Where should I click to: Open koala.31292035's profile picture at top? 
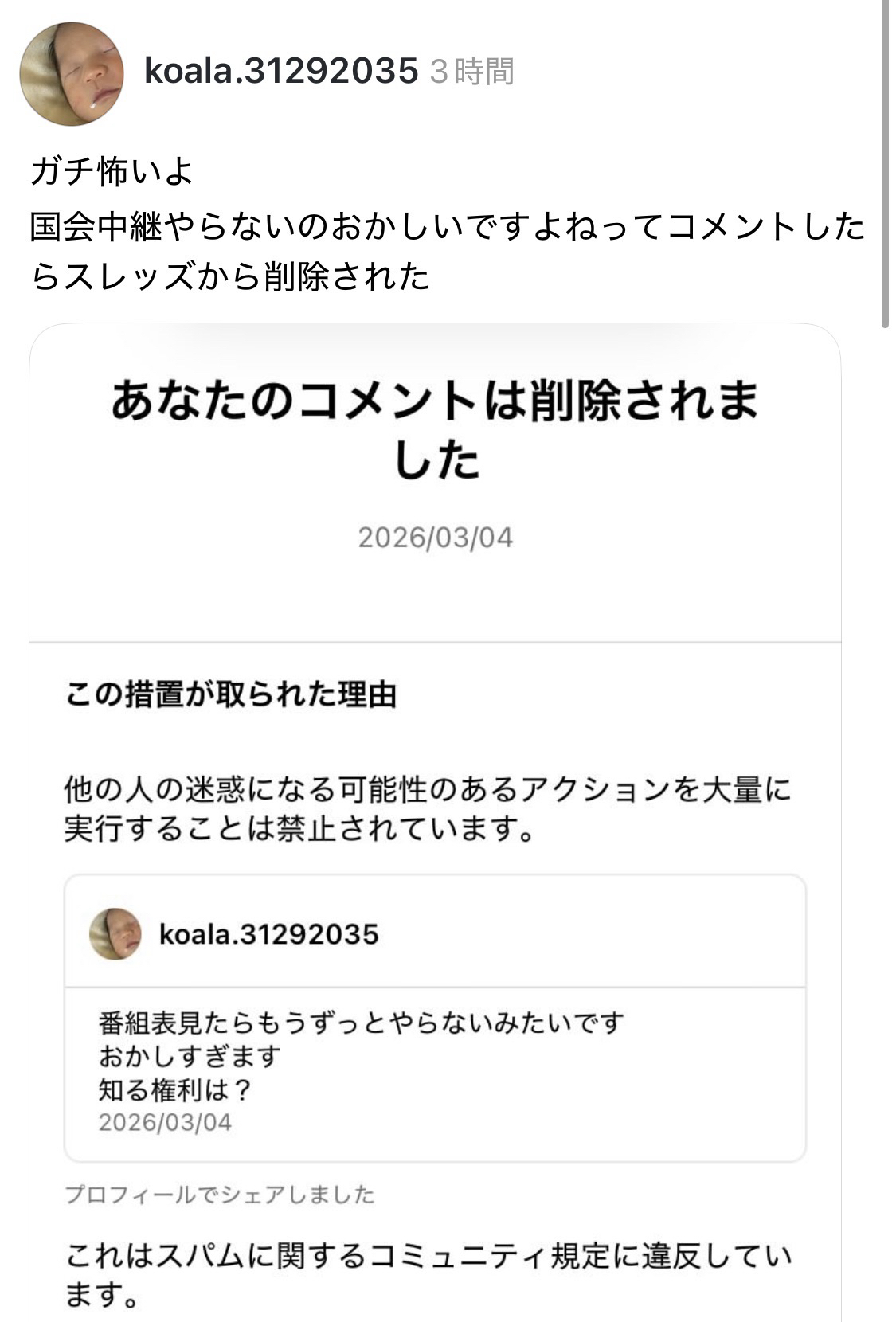pyautogui.click(x=72, y=73)
